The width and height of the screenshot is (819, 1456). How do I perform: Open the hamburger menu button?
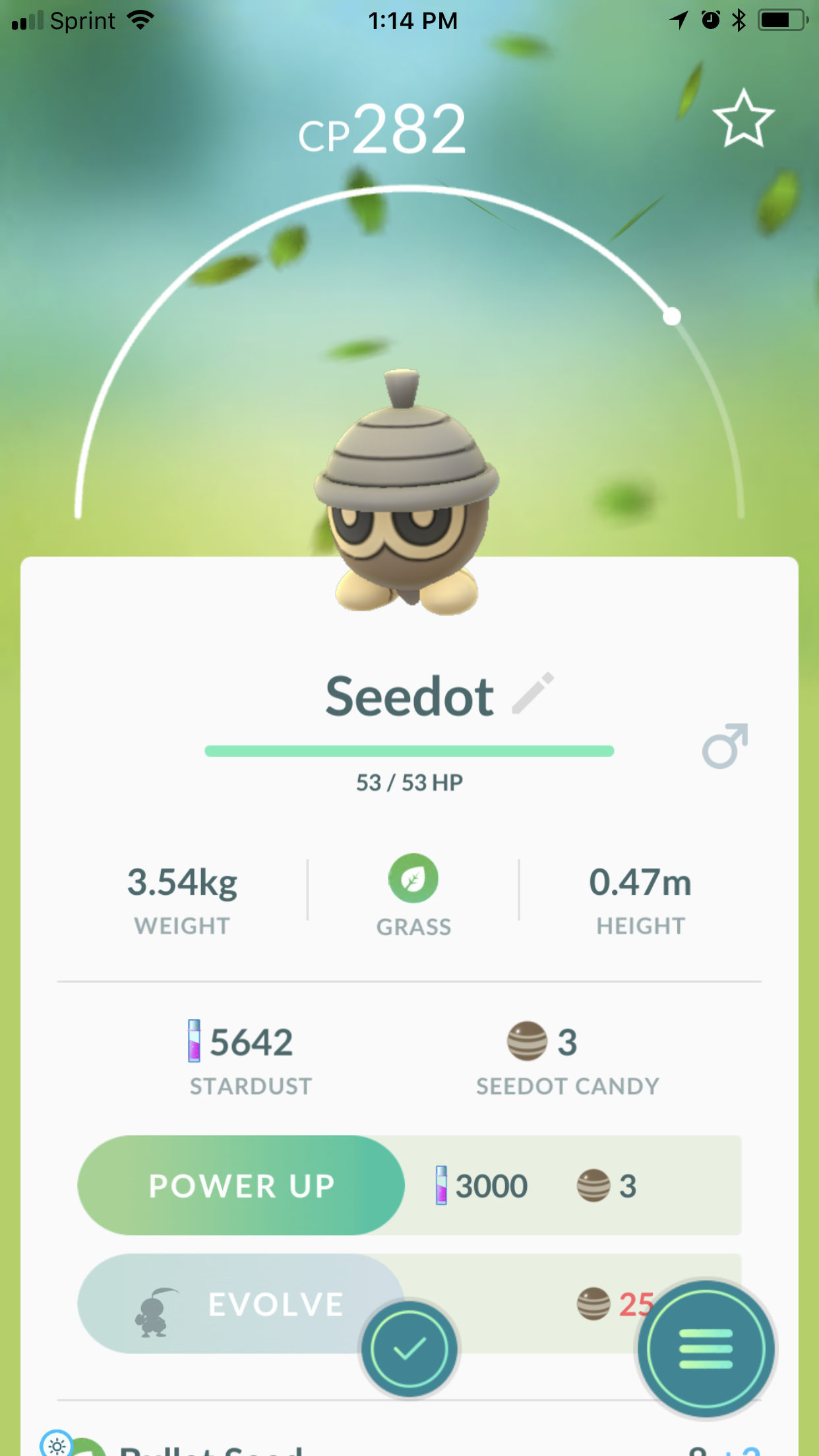coord(706,1349)
